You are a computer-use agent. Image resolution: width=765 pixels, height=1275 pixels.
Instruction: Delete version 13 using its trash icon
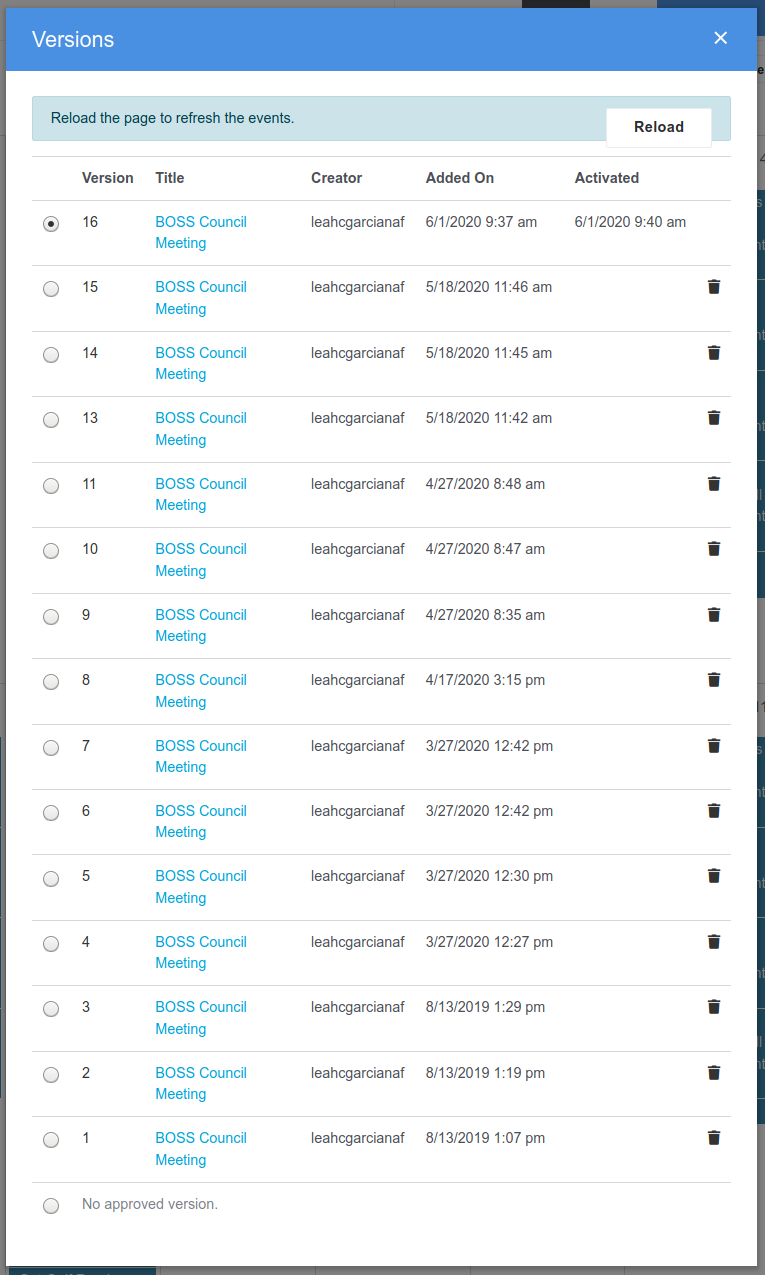(x=714, y=418)
